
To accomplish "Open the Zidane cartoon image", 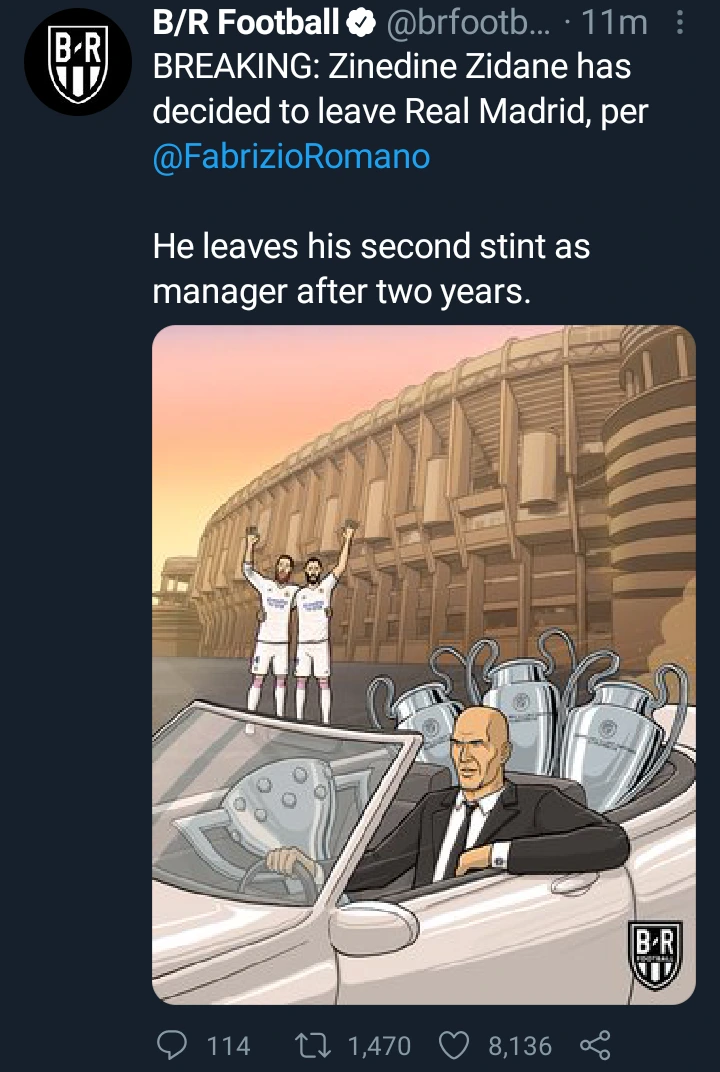I will 423,664.
